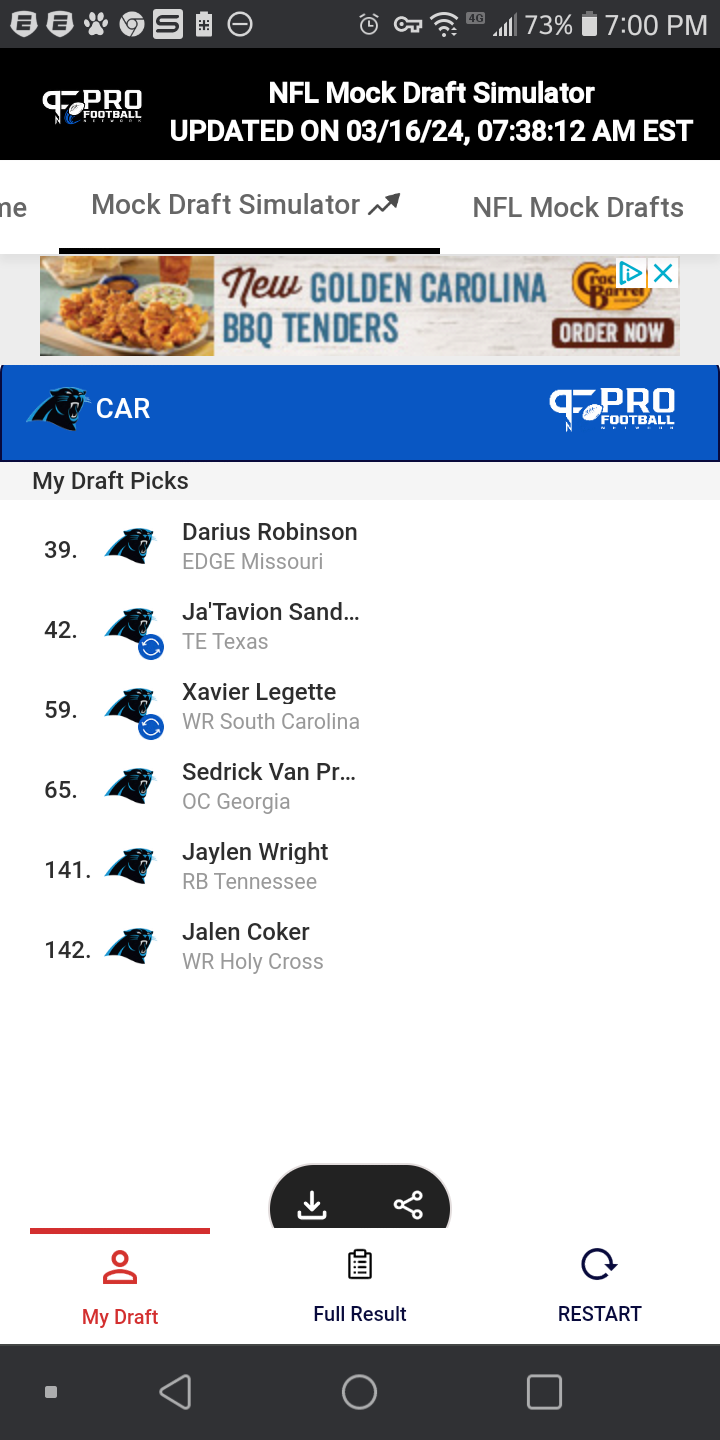The width and height of the screenshot is (720, 1440).
Task: Select the Sedrick Van Pran pick row
Action: click(360, 787)
